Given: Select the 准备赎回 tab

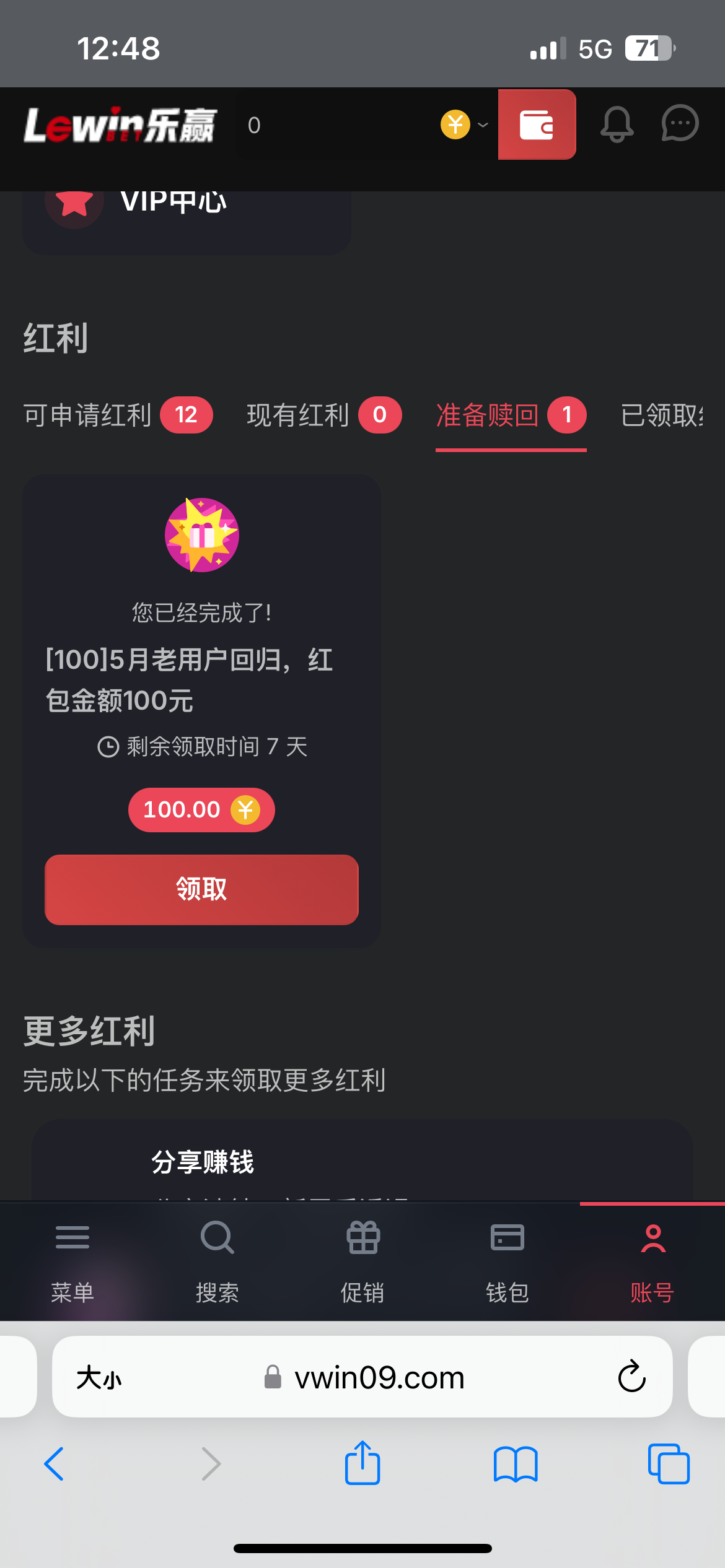Looking at the screenshot, I should click(x=511, y=416).
